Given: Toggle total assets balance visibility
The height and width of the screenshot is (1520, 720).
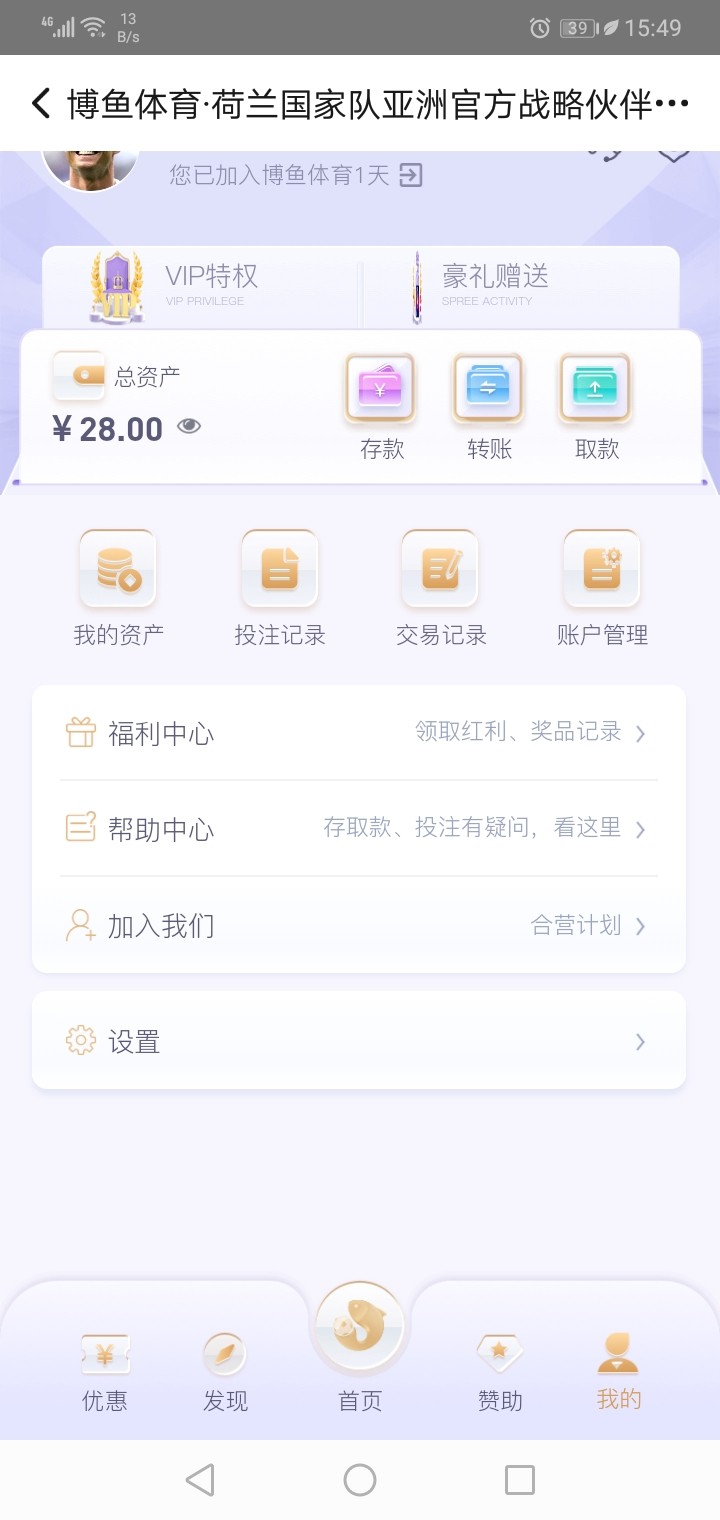Looking at the screenshot, I should click(189, 427).
